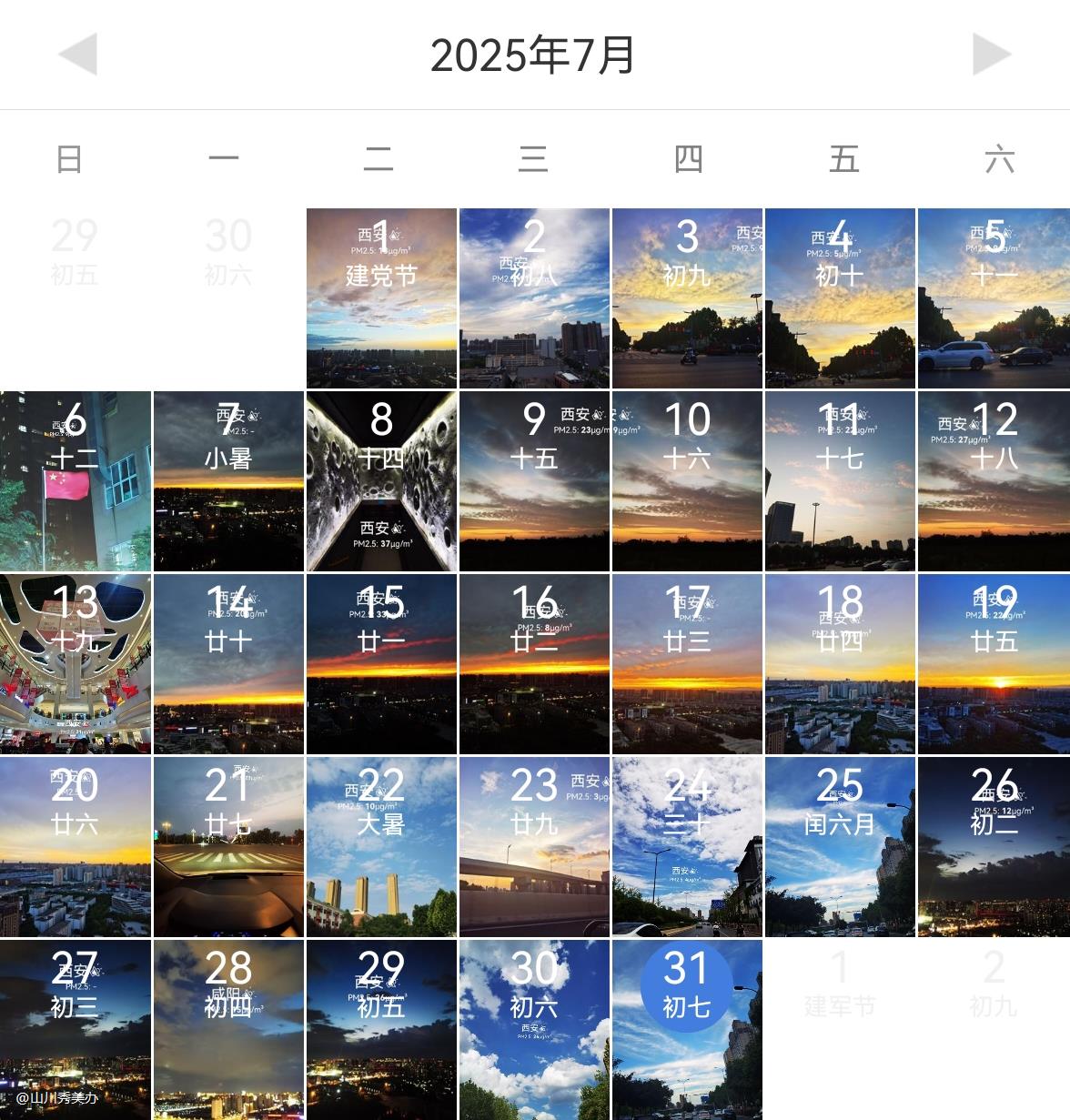View the July 12 dusk photo
Viewport: 1070px width, 1120px height.
pos(994,481)
